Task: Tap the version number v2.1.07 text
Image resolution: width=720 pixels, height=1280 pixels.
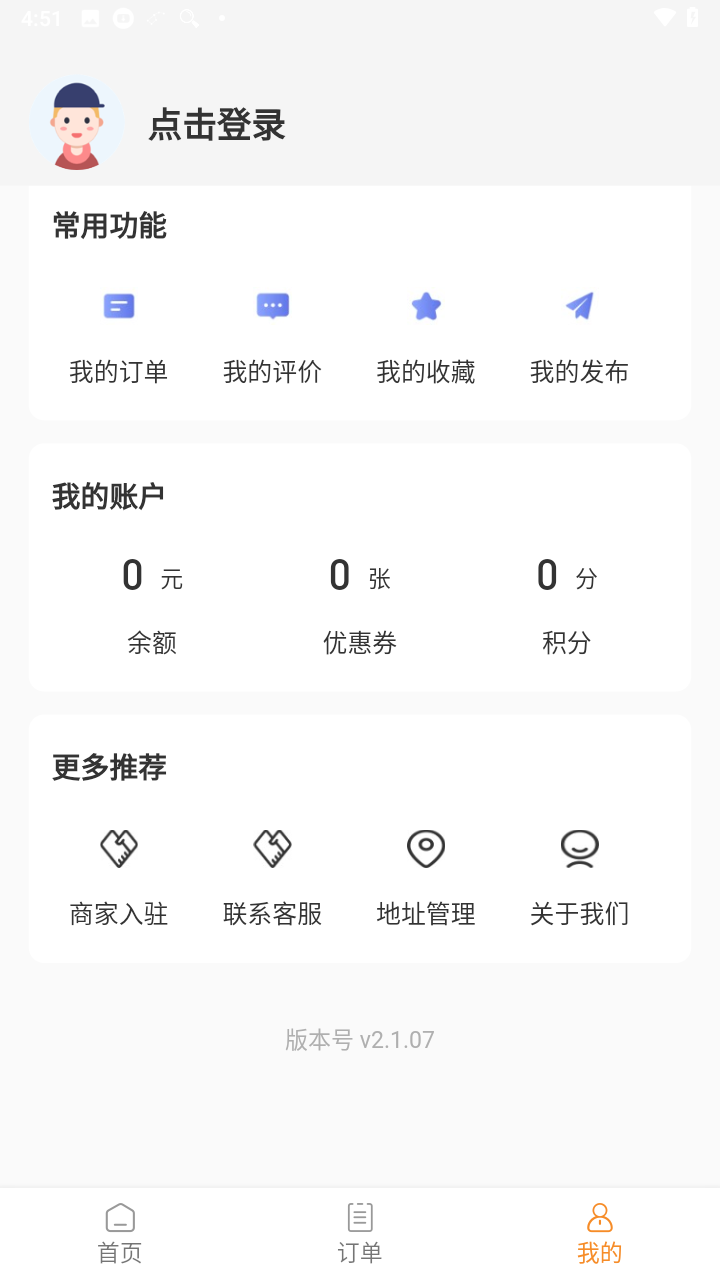Action: tap(359, 1039)
